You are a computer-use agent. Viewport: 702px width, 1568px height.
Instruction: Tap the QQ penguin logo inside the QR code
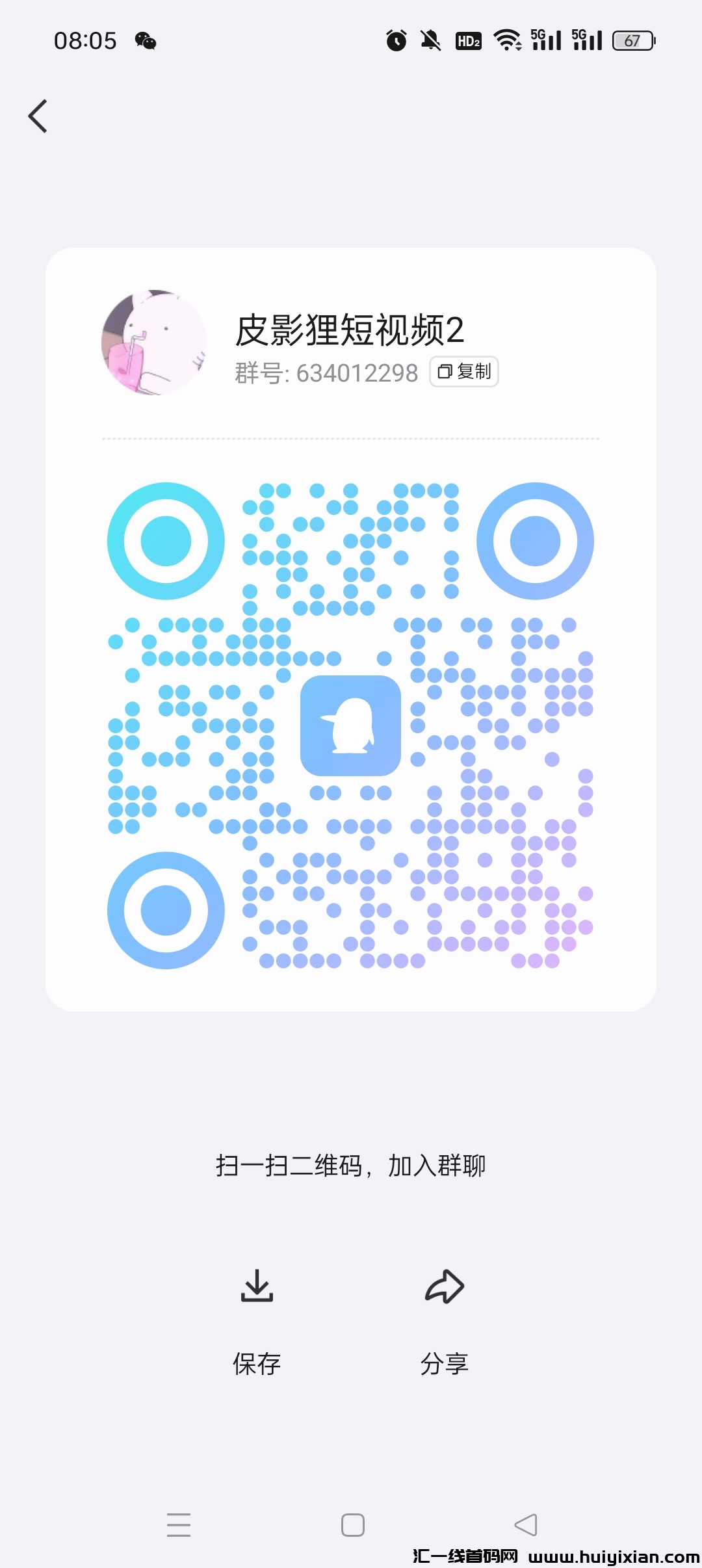click(351, 727)
